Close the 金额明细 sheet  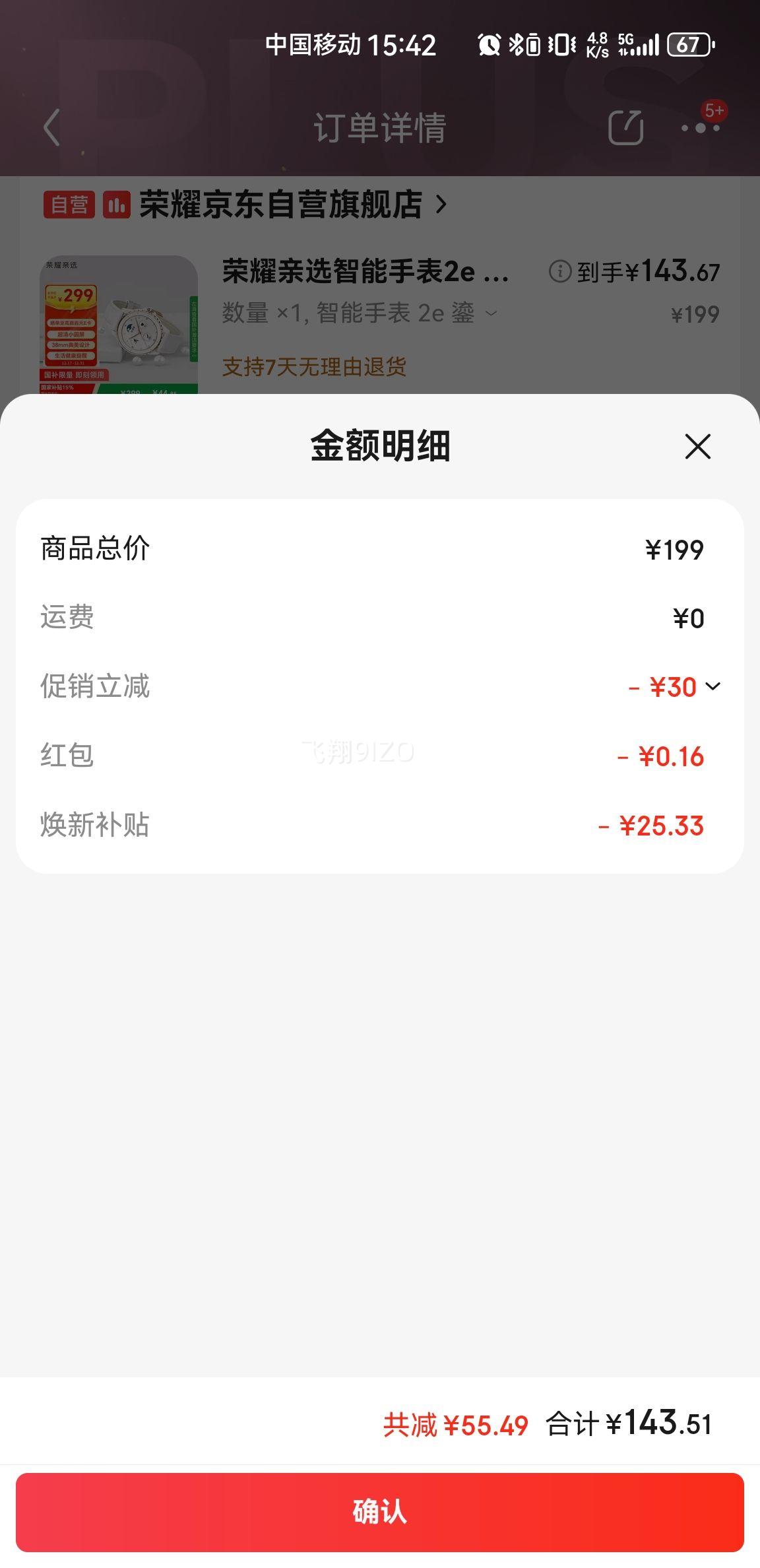pyautogui.click(x=697, y=447)
